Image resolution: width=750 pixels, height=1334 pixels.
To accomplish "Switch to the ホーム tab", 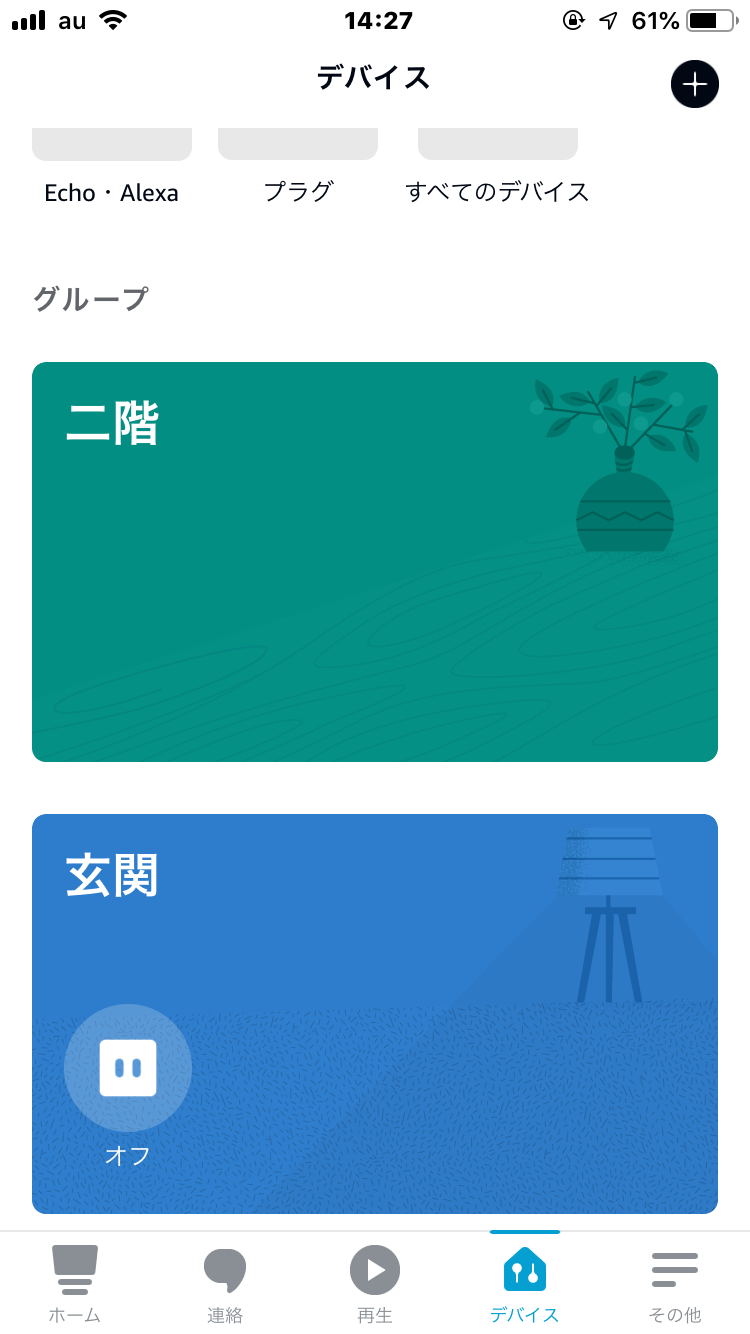I will click(75, 1284).
